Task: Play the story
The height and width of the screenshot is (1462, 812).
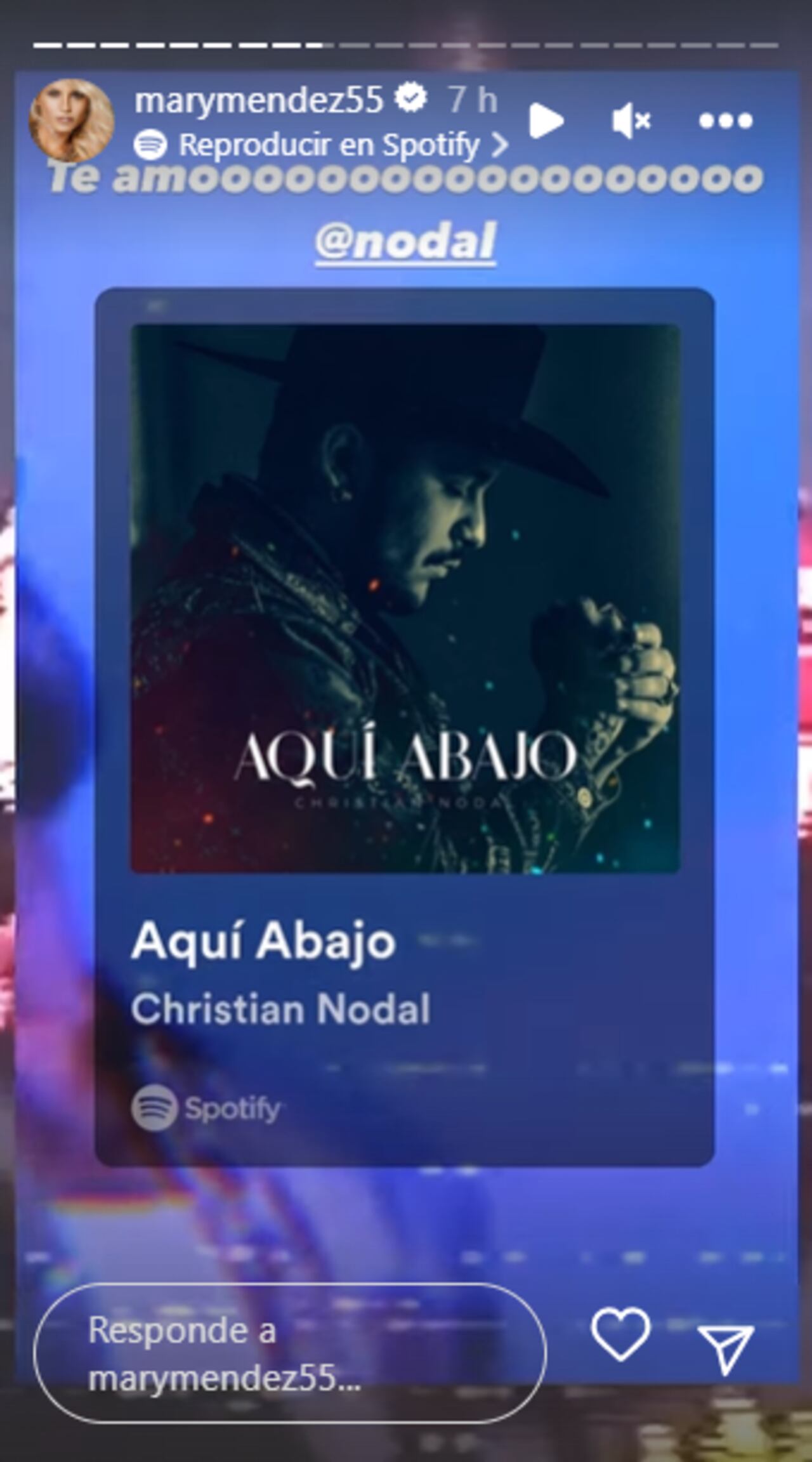Action: tap(546, 121)
